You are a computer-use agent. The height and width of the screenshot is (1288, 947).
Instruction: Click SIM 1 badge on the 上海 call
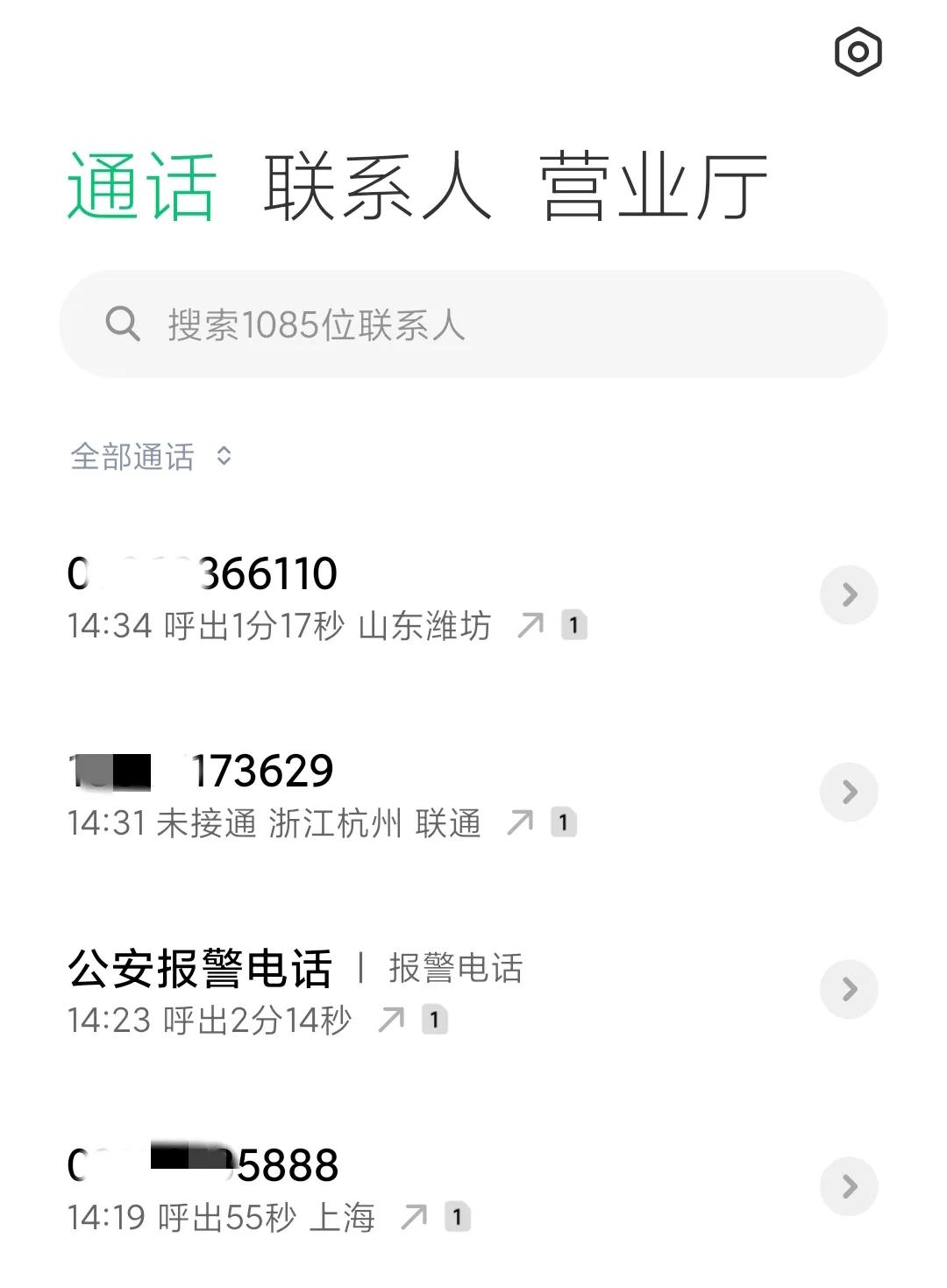click(456, 1217)
